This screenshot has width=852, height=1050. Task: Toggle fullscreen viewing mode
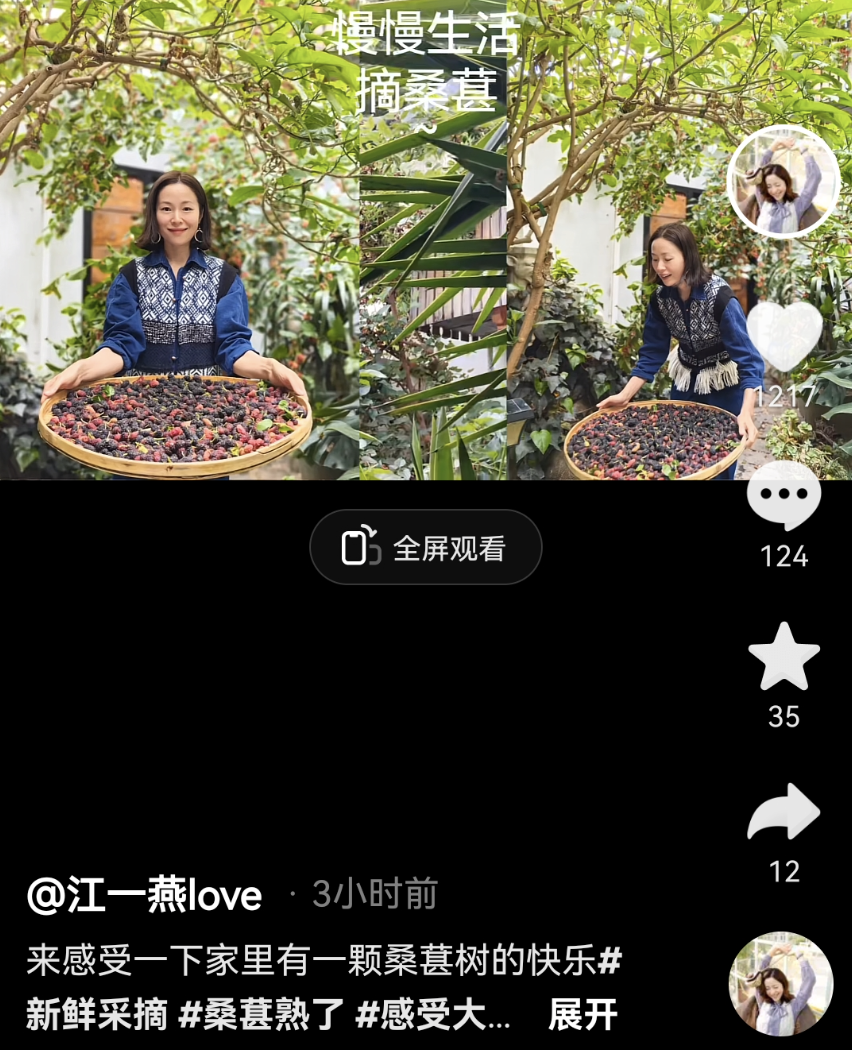point(425,546)
